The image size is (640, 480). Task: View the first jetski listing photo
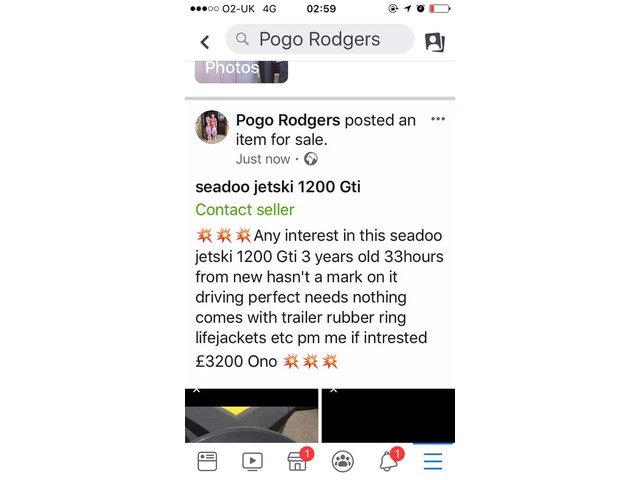click(252, 415)
